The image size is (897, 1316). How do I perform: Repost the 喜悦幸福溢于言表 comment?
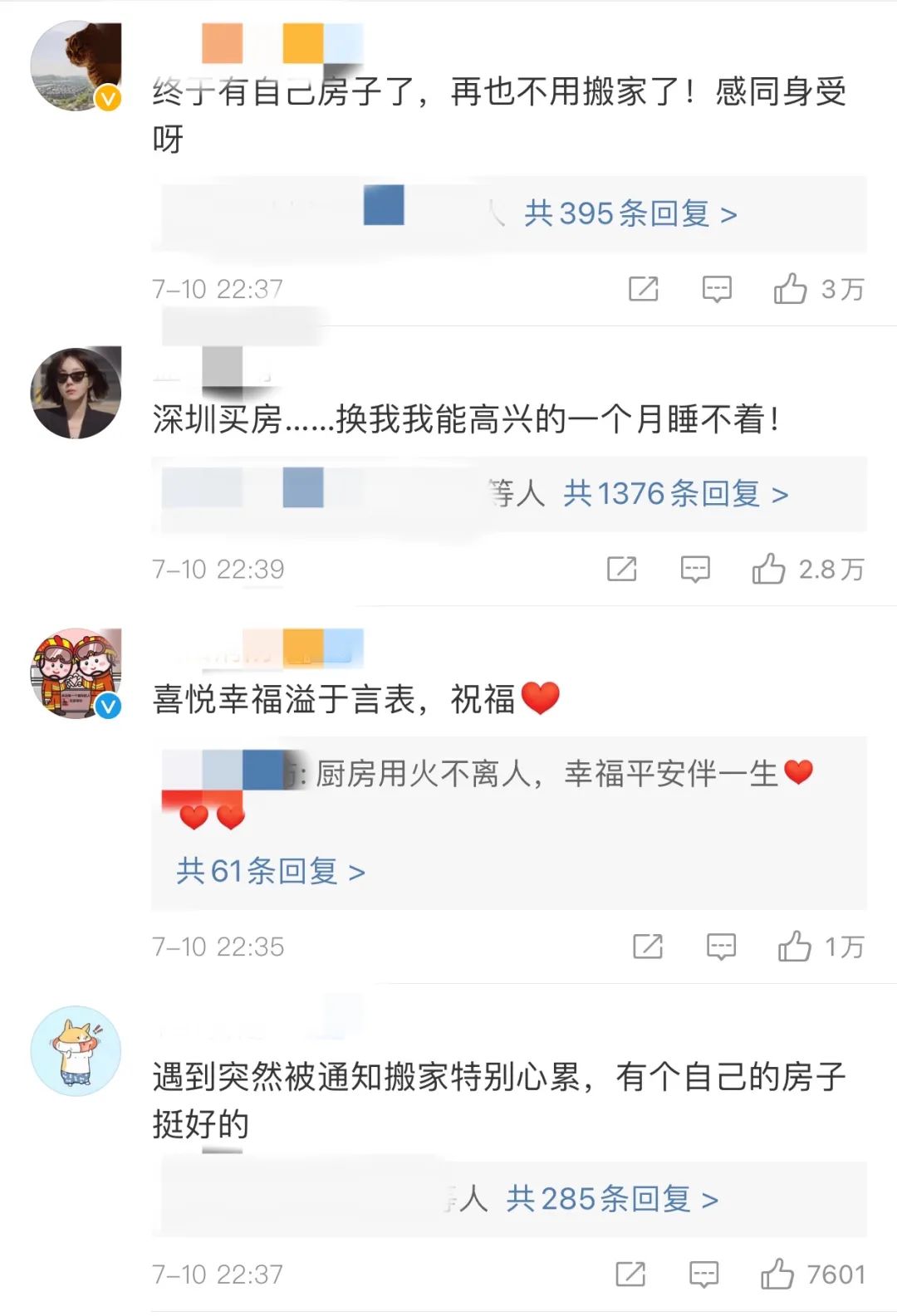[648, 947]
